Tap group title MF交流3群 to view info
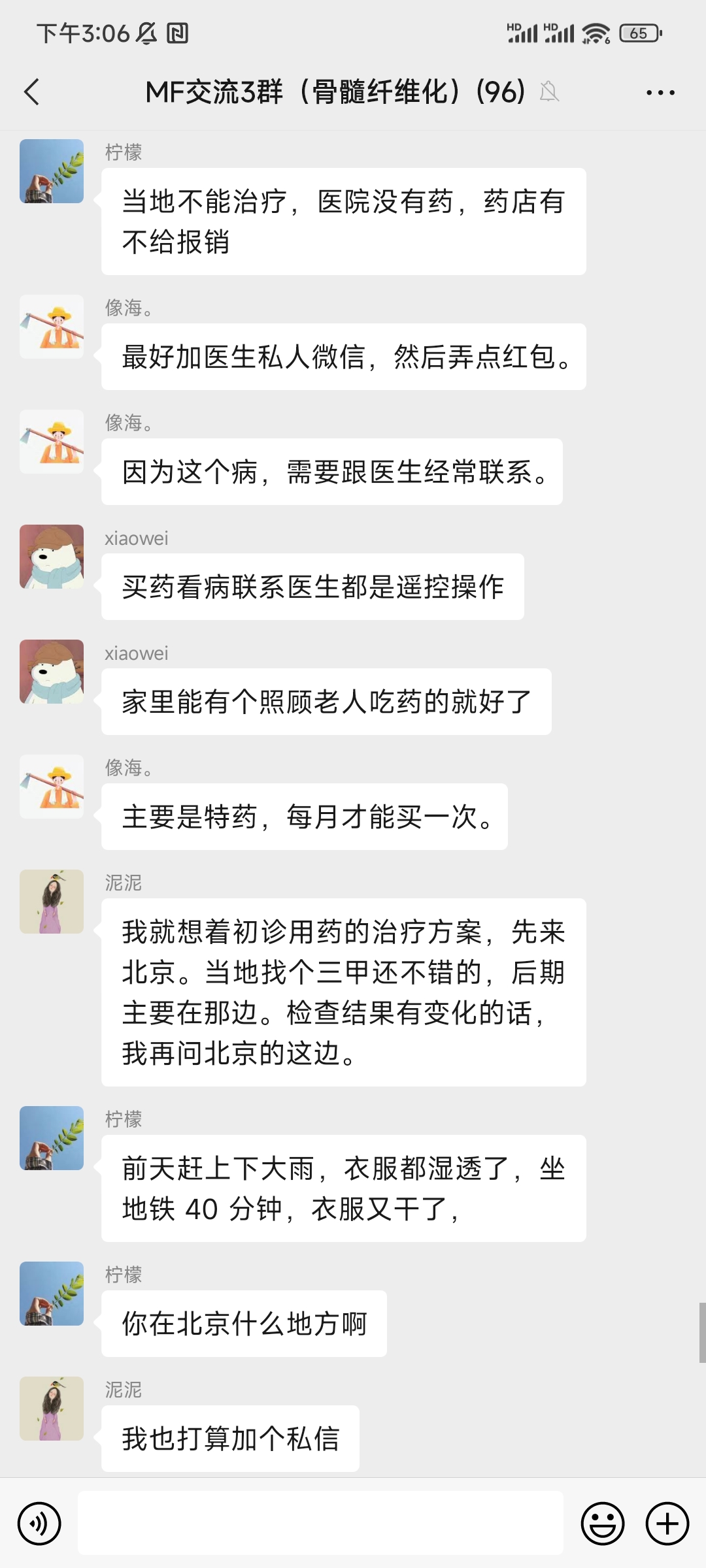This screenshot has width=706, height=1568. [x=333, y=93]
